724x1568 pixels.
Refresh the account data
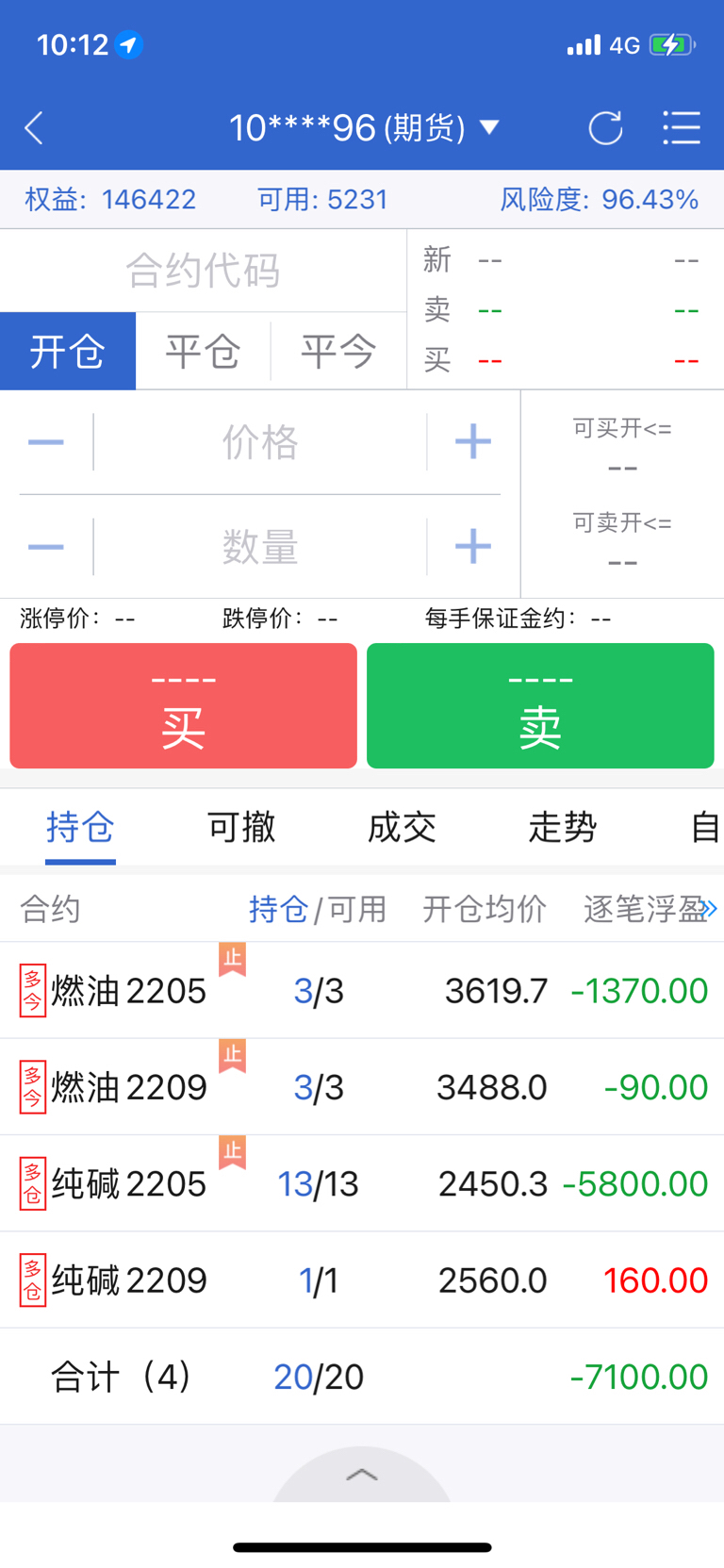[x=605, y=128]
